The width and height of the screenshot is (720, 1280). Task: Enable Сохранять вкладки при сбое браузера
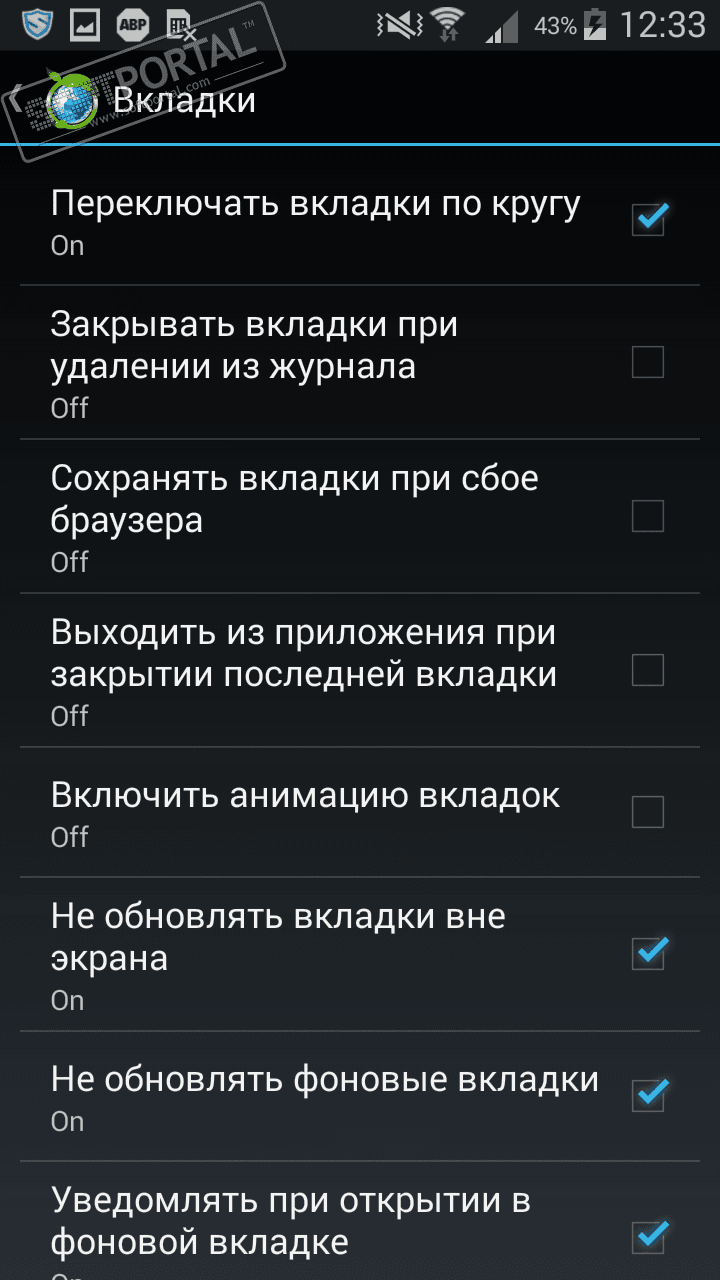coord(648,516)
